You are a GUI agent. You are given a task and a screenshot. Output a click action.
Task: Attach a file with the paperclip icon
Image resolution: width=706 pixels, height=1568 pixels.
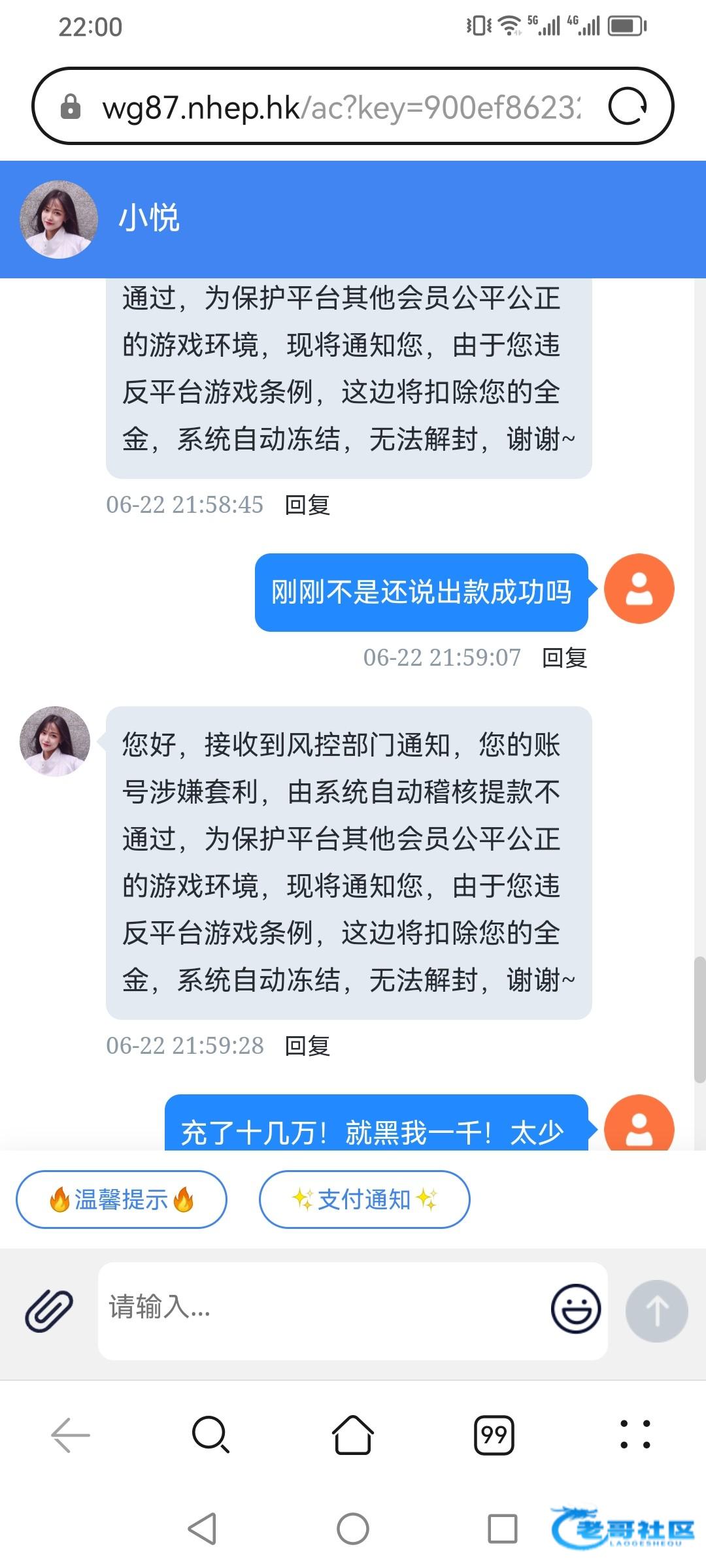pyautogui.click(x=49, y=1311)
